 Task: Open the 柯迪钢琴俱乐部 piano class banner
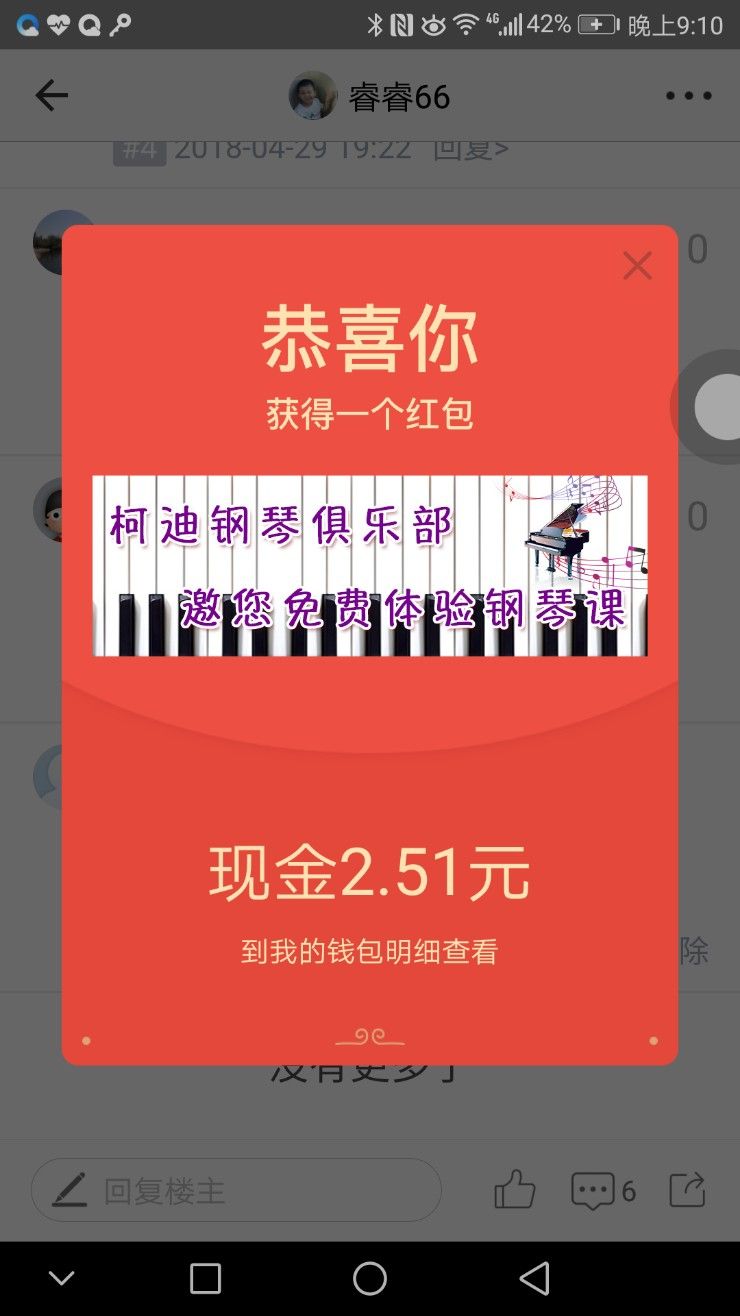coord(370,566)
